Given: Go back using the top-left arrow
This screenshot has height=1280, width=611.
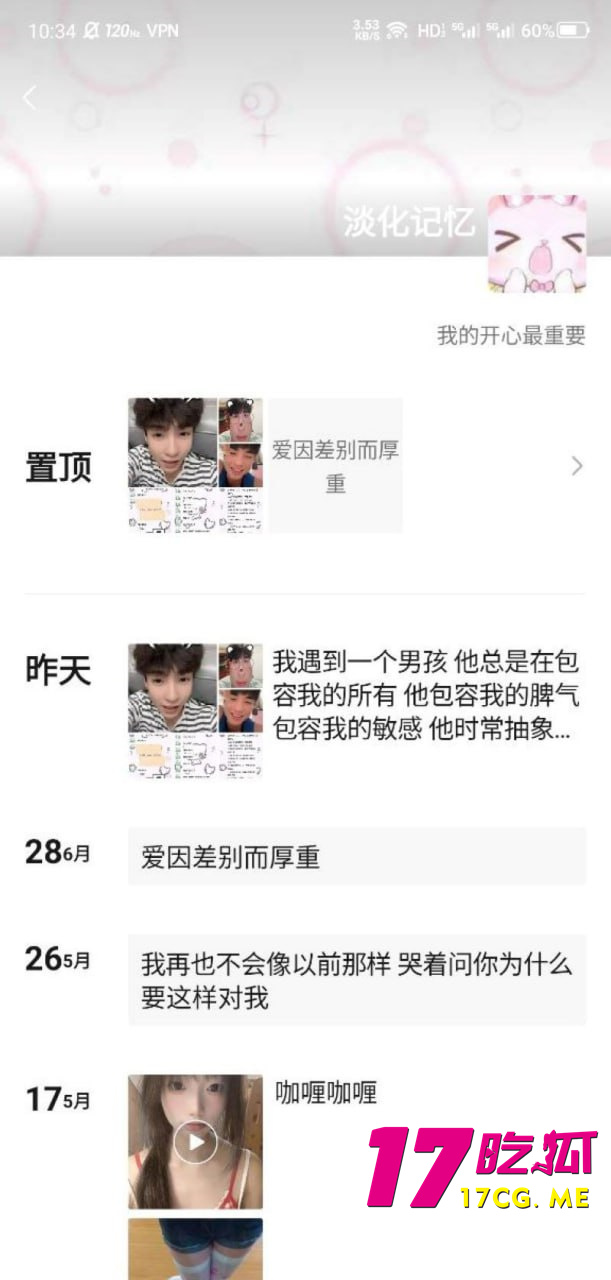Looking at the screenshot, I should click(x=30, y=98).
